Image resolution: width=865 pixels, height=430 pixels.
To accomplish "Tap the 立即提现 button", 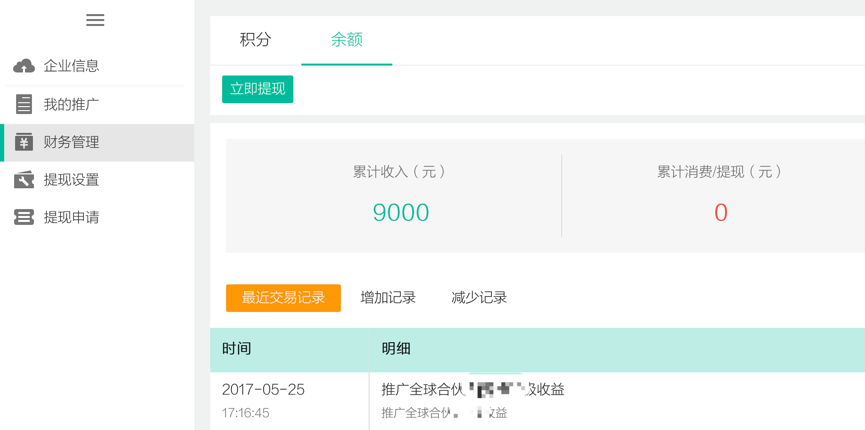I will click(x=257, y=89).
